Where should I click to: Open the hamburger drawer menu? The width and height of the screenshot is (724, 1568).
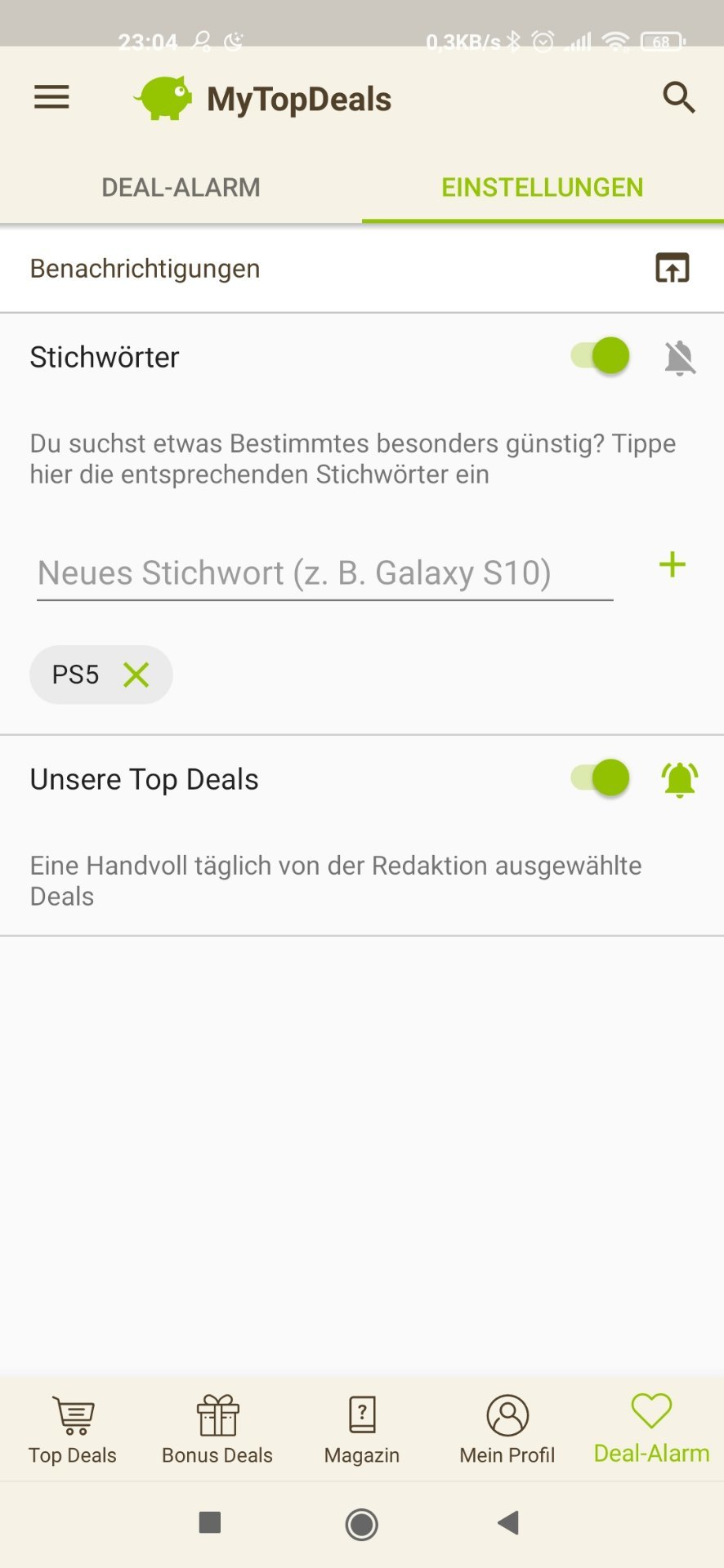51,98
